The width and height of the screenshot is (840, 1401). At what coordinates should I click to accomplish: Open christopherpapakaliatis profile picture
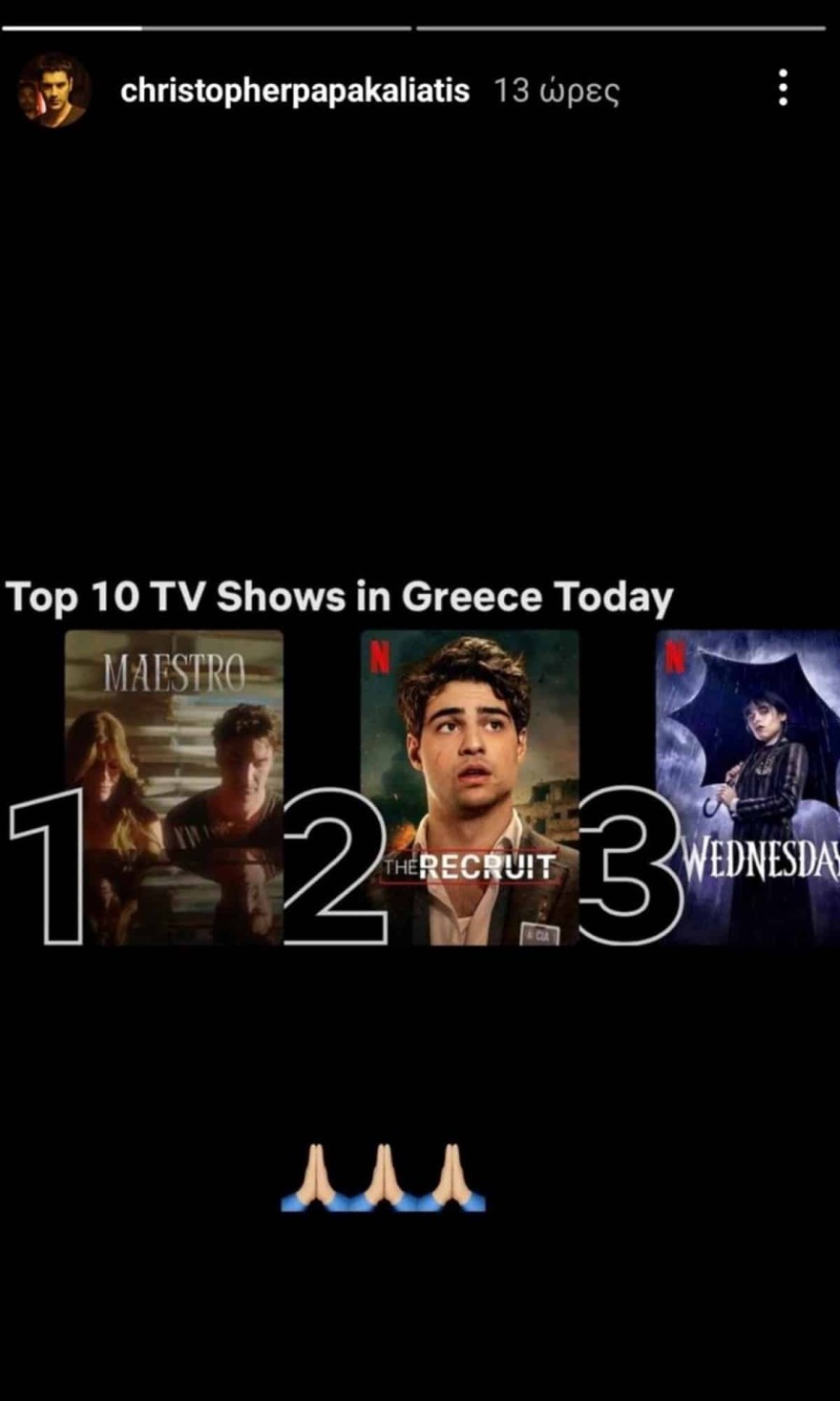pyautogui.click(x=53, y=91)
